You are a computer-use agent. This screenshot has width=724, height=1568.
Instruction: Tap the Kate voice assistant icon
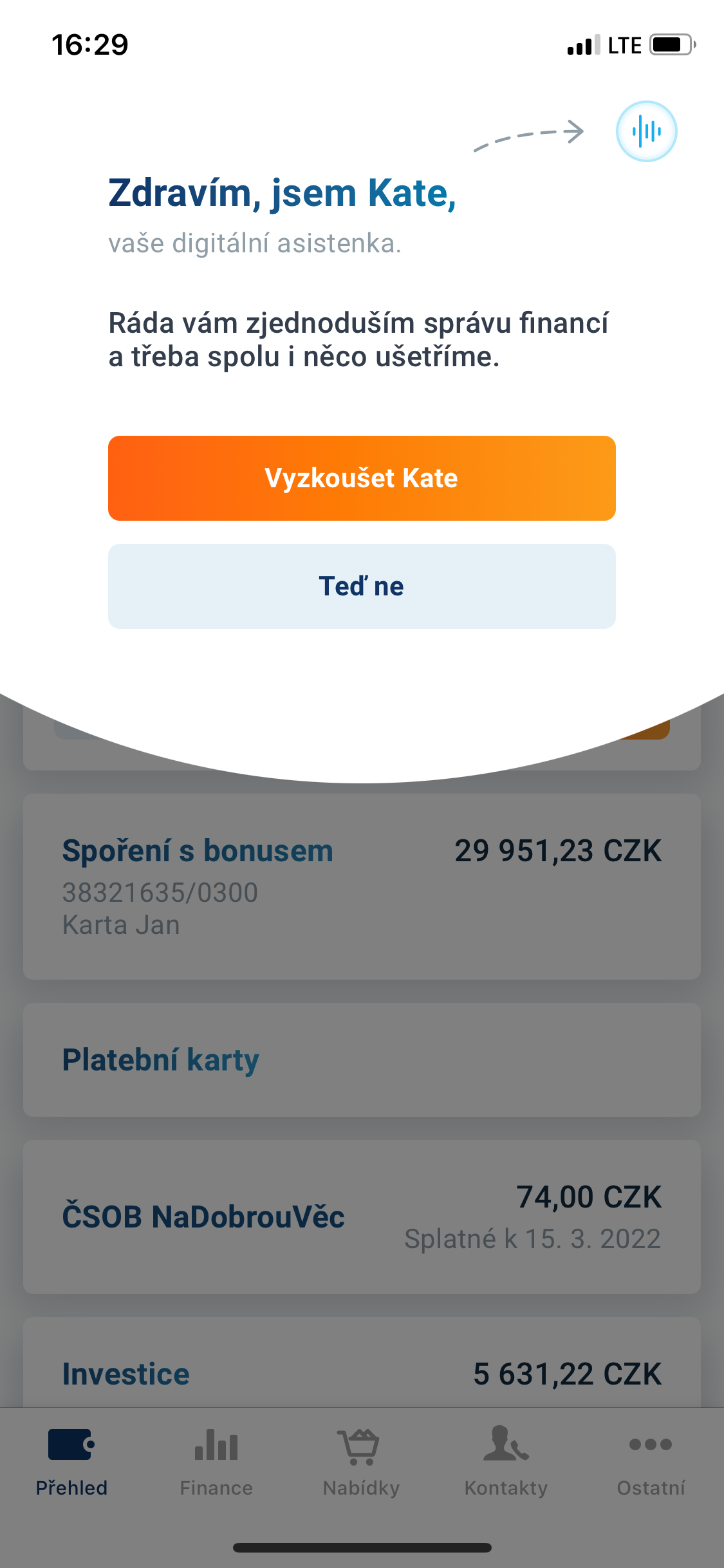coord(646,131)
